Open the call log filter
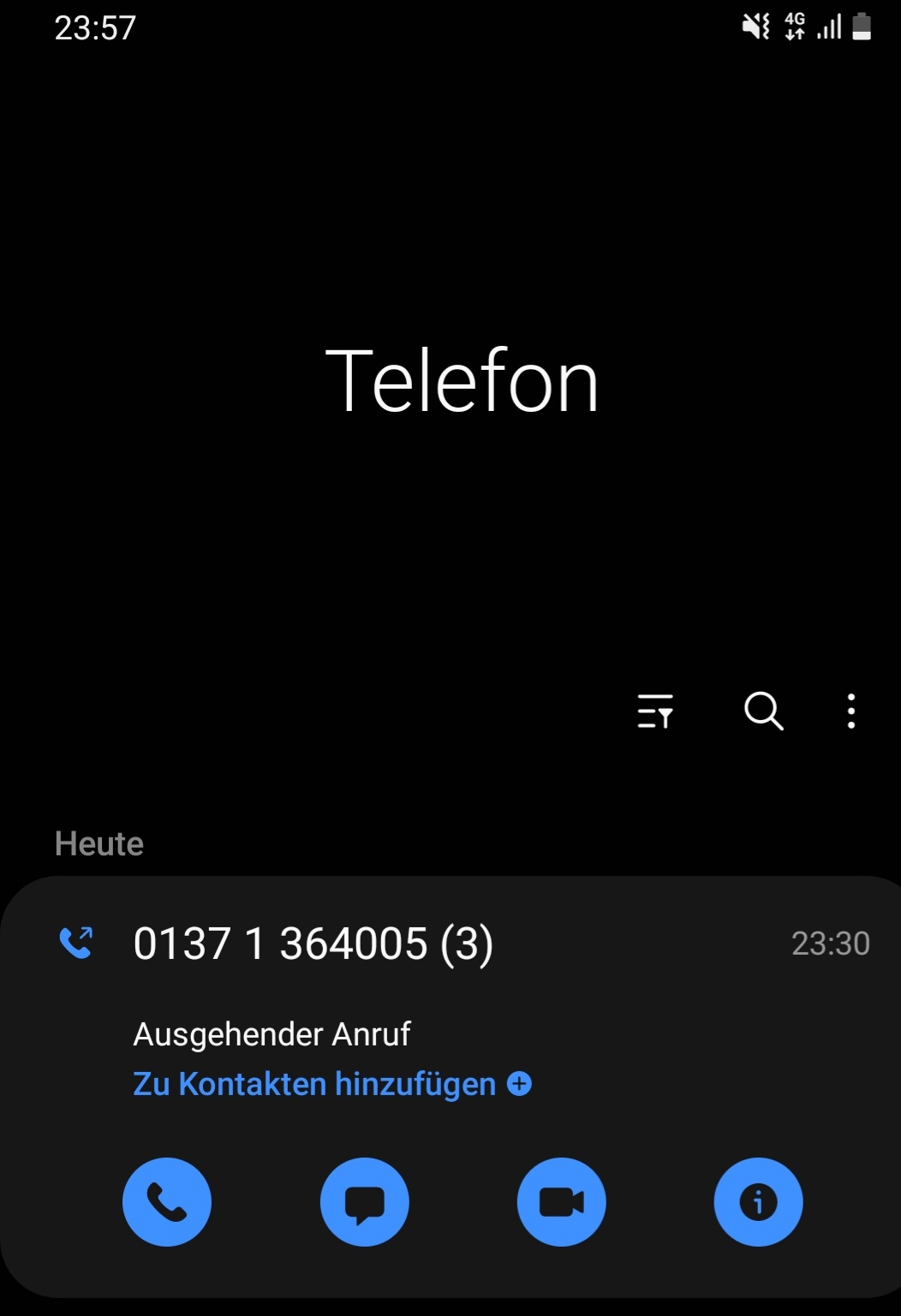Viewport: 901px width, 1316px height. 655,711
